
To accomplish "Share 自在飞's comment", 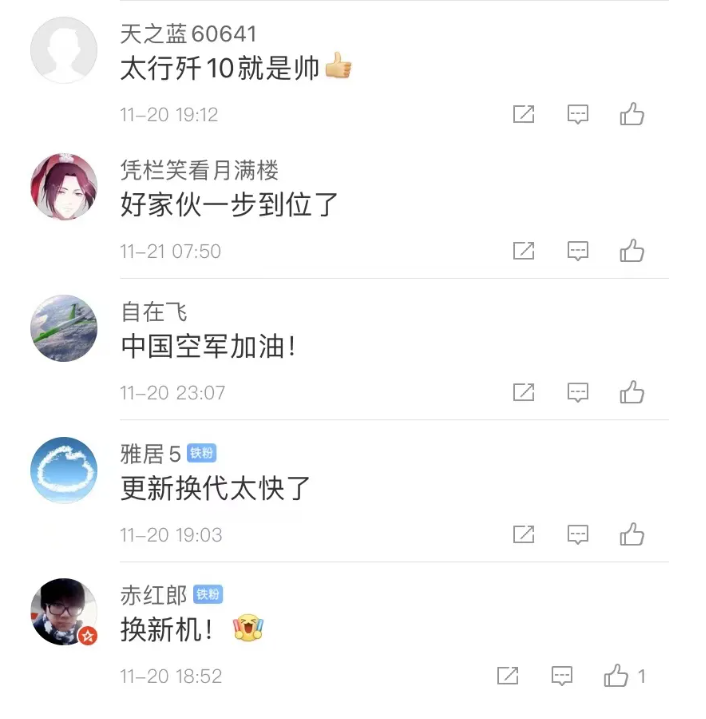I will (x=523, y=392).
